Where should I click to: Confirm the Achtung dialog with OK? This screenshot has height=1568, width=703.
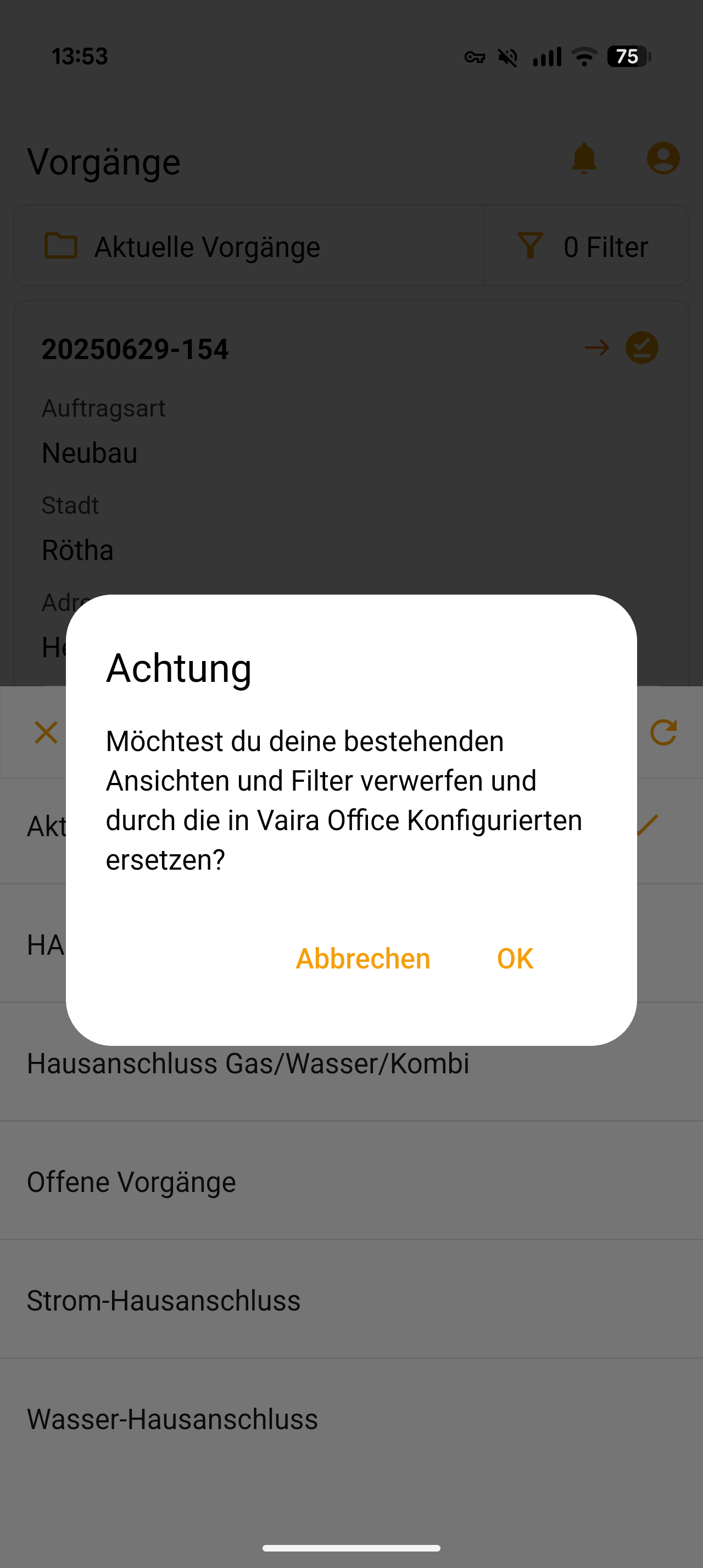tap(515, 959)
